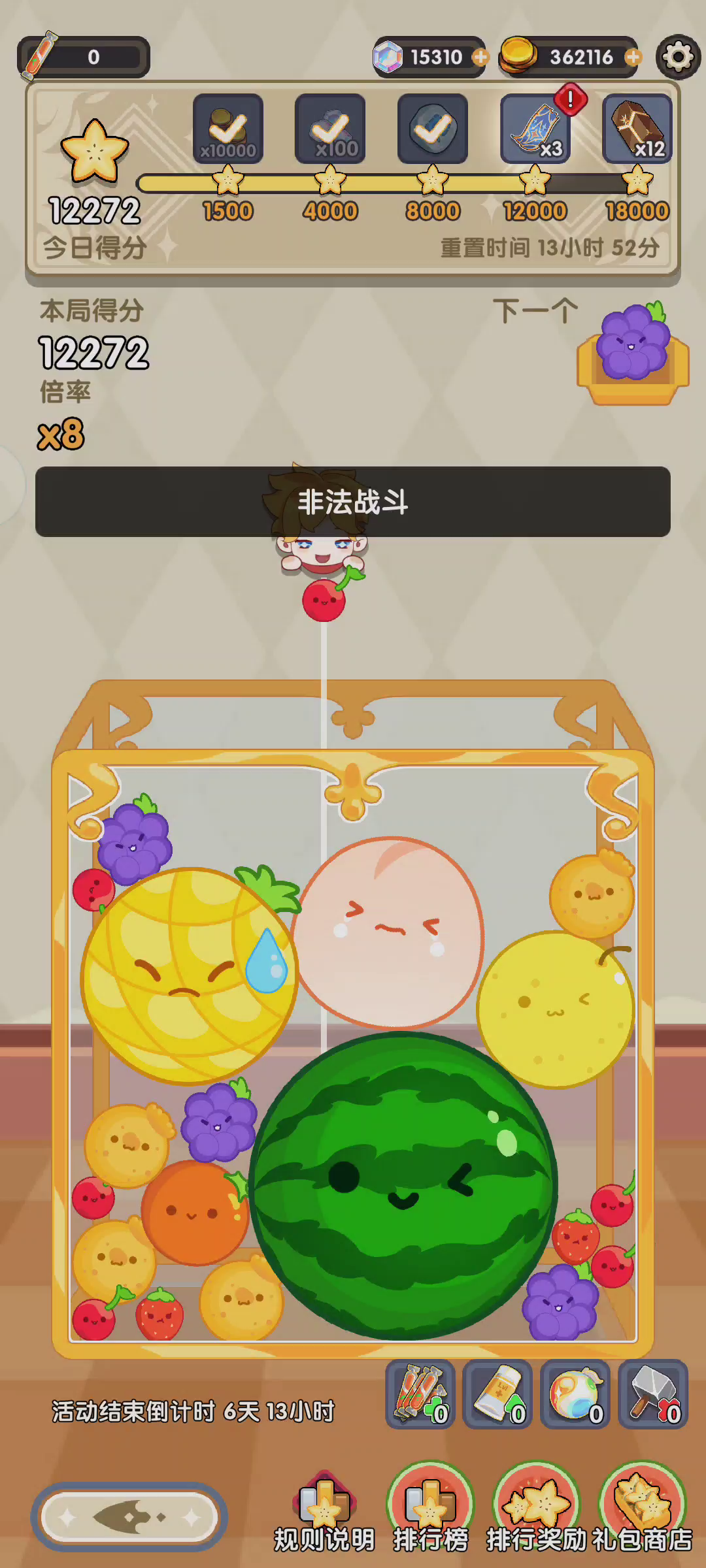The height and width of the screenshot is (1568, 706).
Task: Open the 礼包商店 gift shop
Action: pos(643,1511)
